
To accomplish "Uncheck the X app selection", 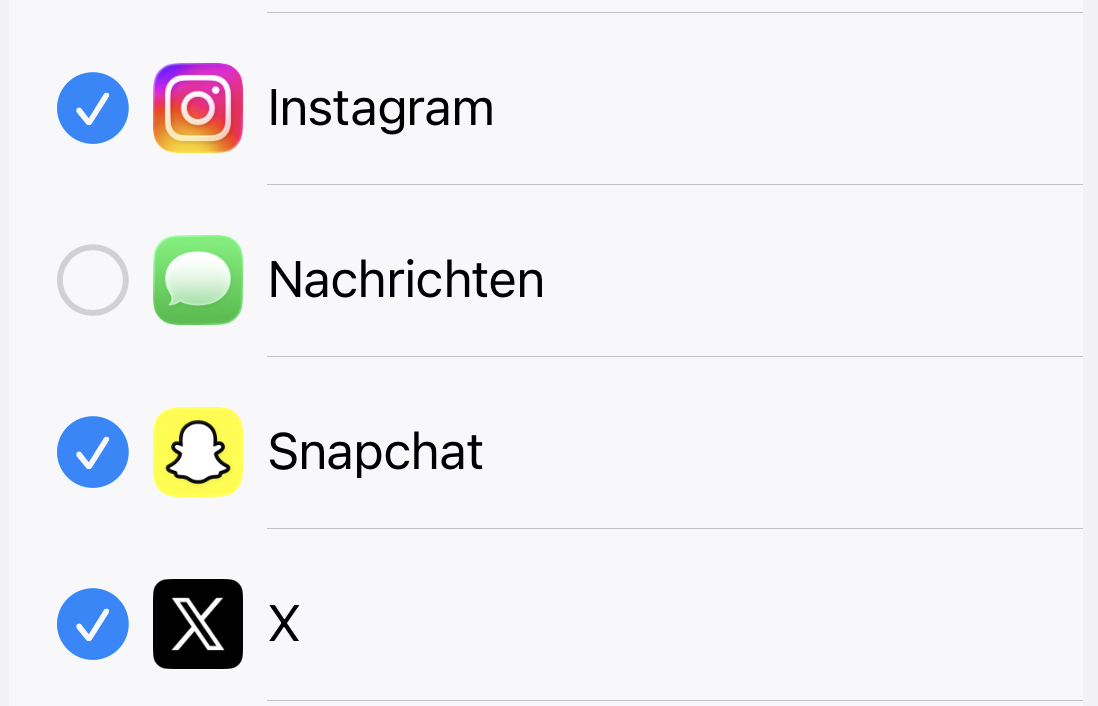I will [93, 624].
